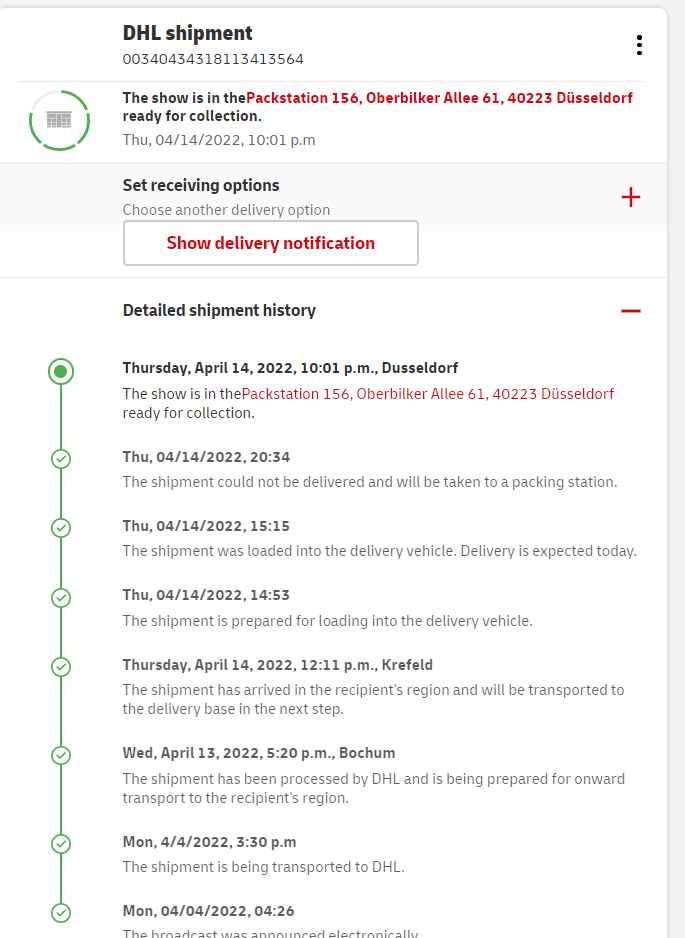
Task: Tap Show delivery notification button
Action: click(270, 243)
